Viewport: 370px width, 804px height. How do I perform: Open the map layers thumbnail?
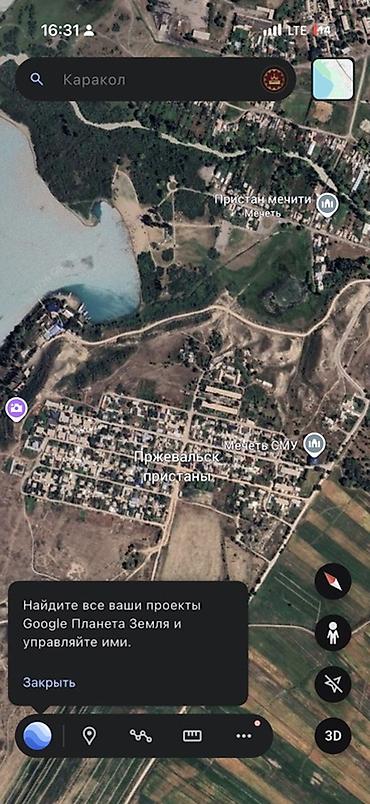click(x=333, y=79)
